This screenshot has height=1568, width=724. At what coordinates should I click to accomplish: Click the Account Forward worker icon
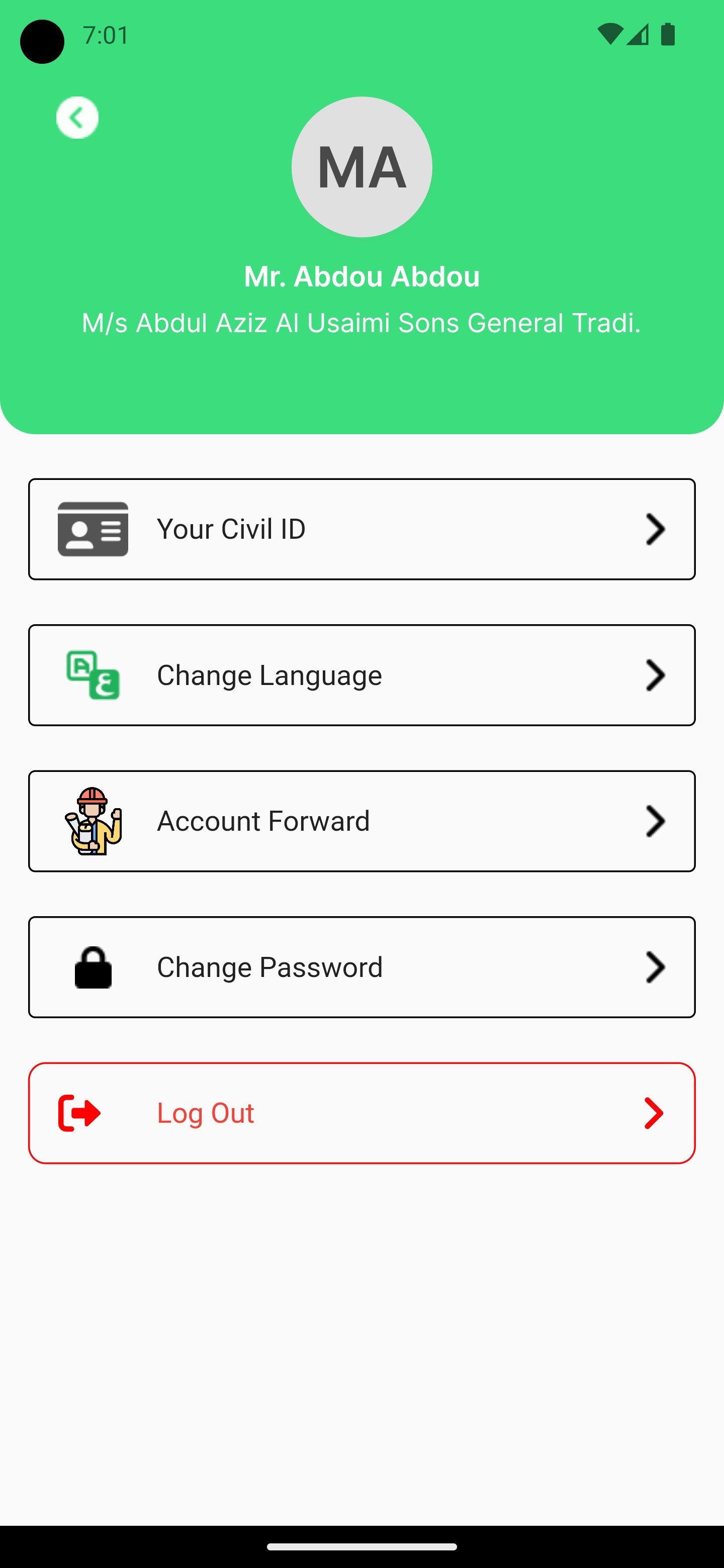point(92,821)
